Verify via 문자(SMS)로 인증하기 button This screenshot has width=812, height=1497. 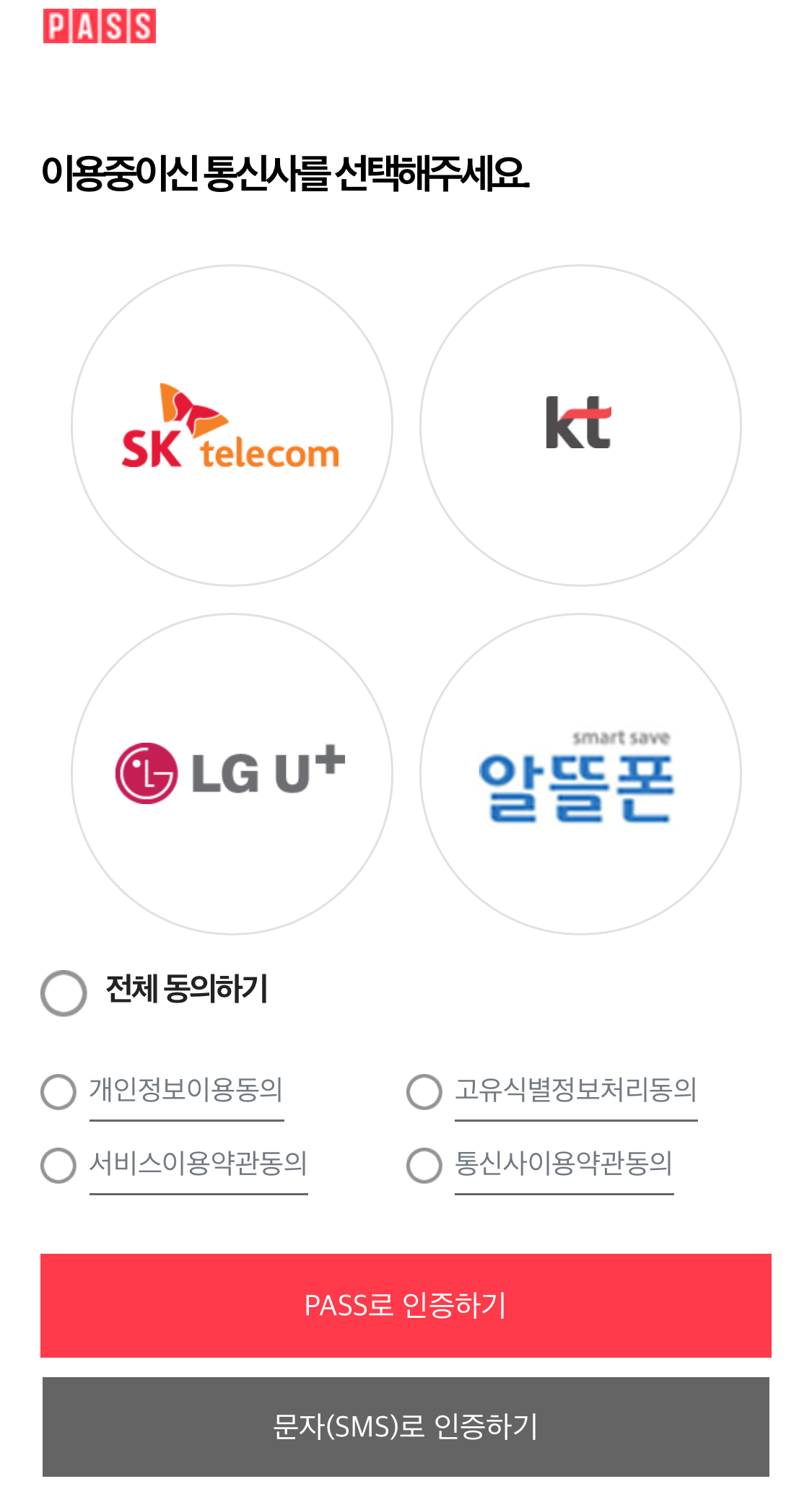406,1426
